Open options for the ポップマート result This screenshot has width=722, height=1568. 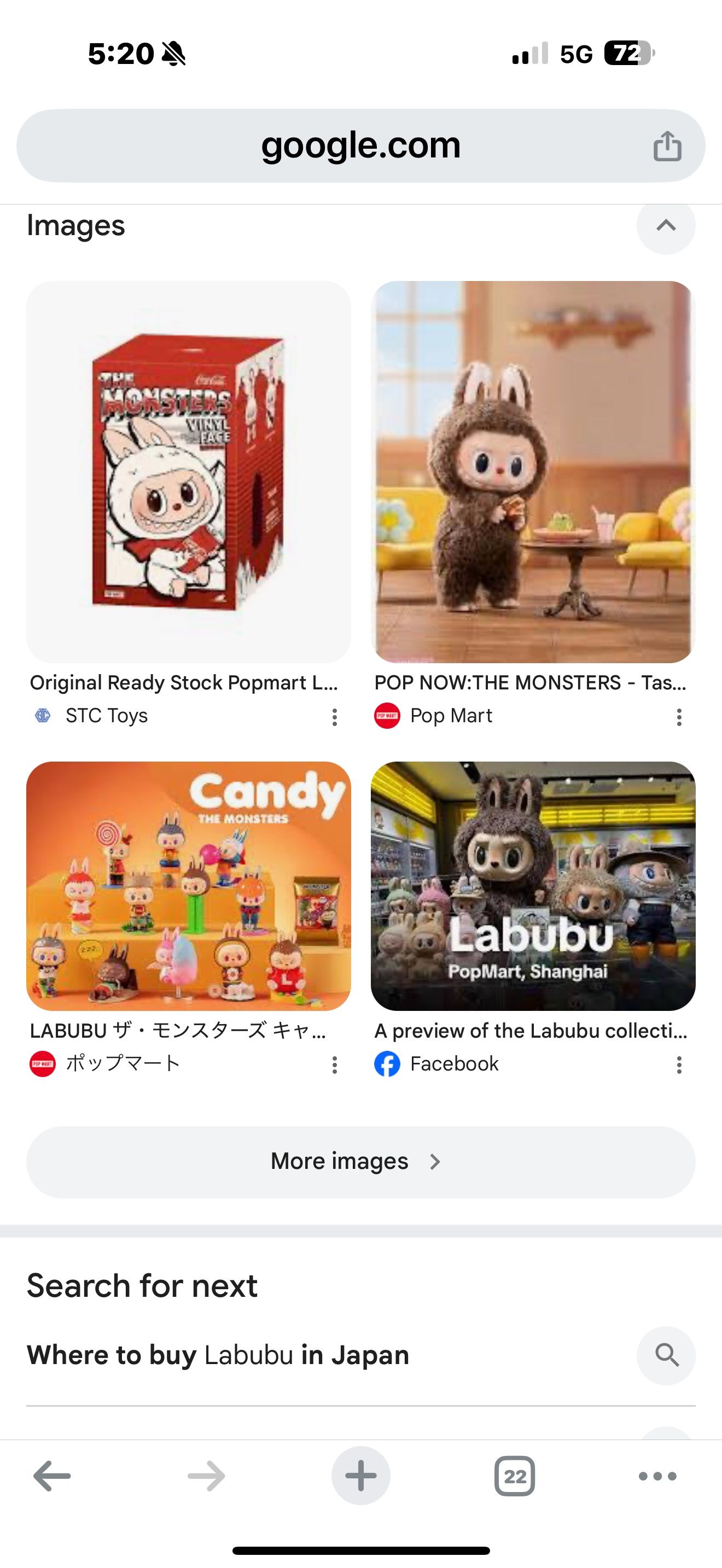[x=334, y=1064]
